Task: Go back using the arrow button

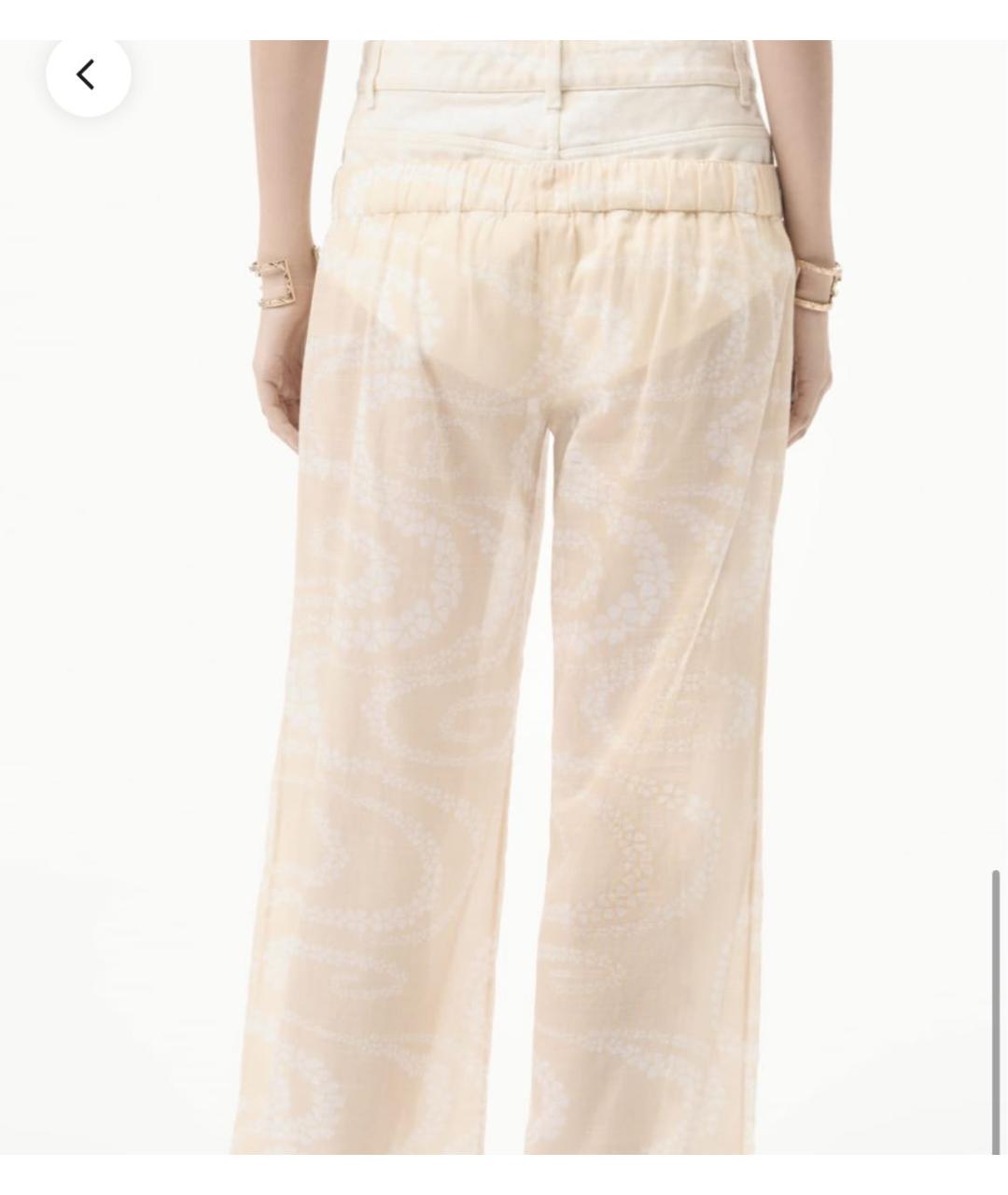Action: (88, 75)
